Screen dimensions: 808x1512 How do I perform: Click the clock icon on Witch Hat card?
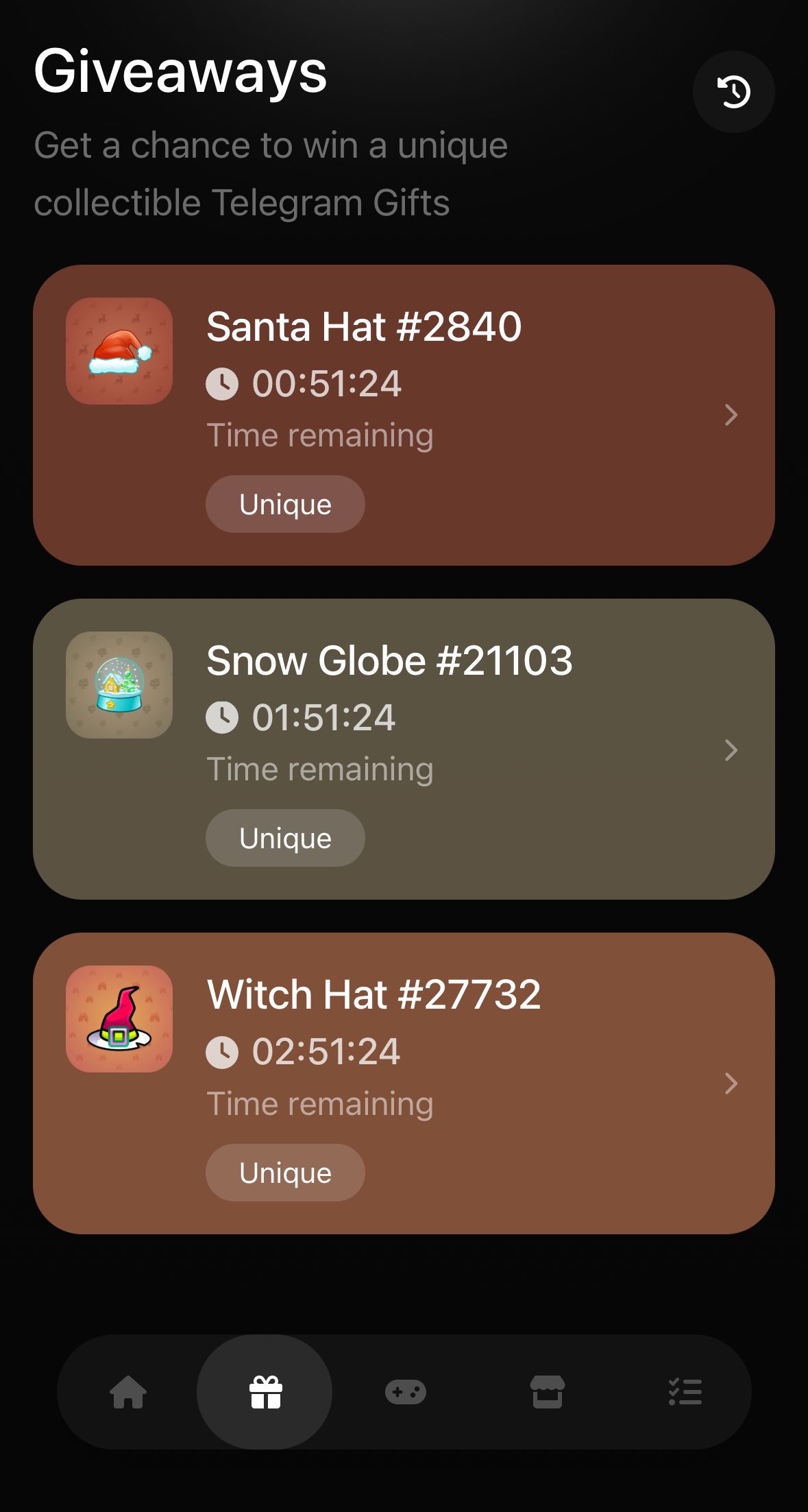point(222,1051)
